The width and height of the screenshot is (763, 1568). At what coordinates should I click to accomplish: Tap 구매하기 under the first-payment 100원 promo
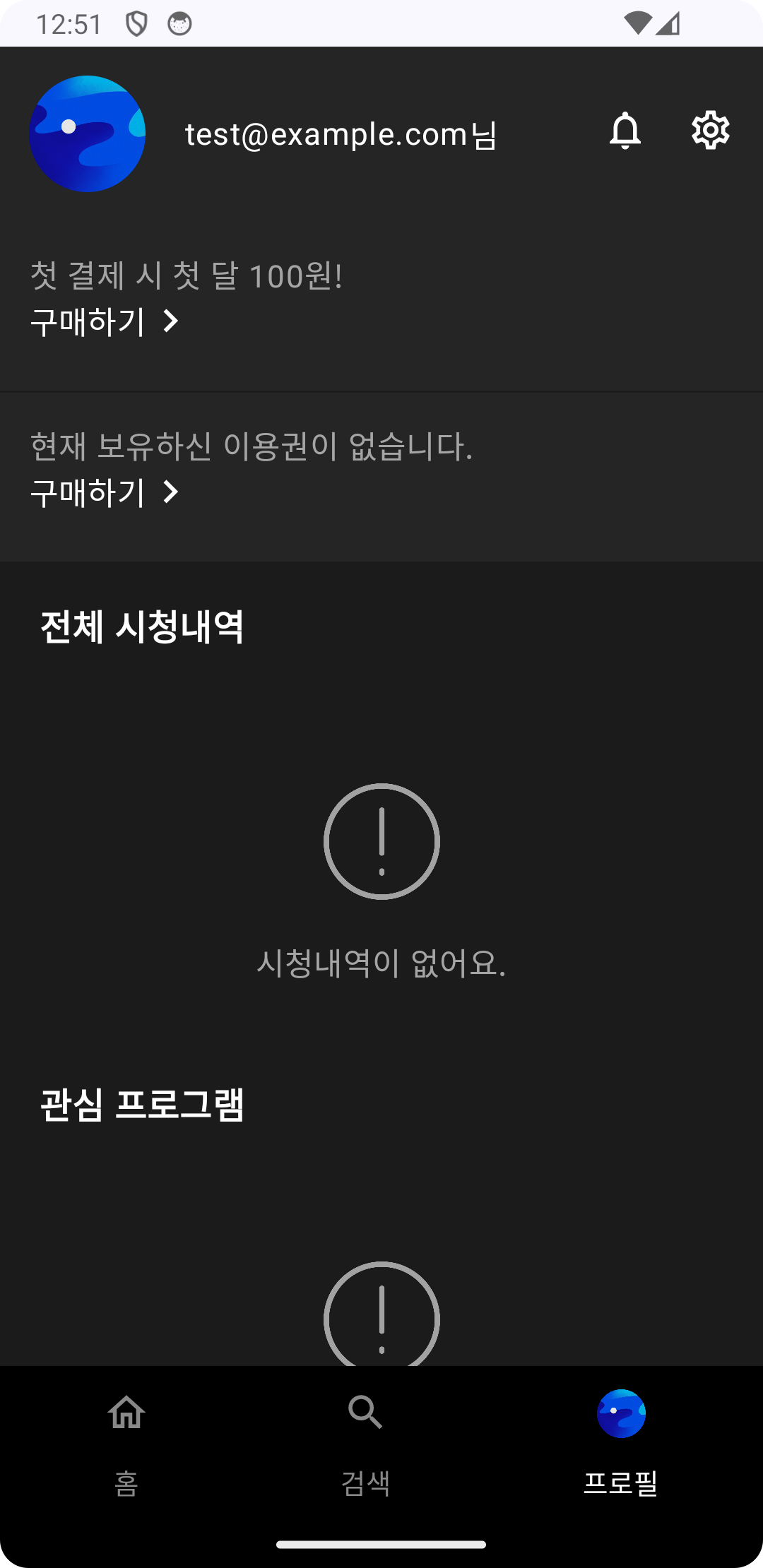(105, 322)
